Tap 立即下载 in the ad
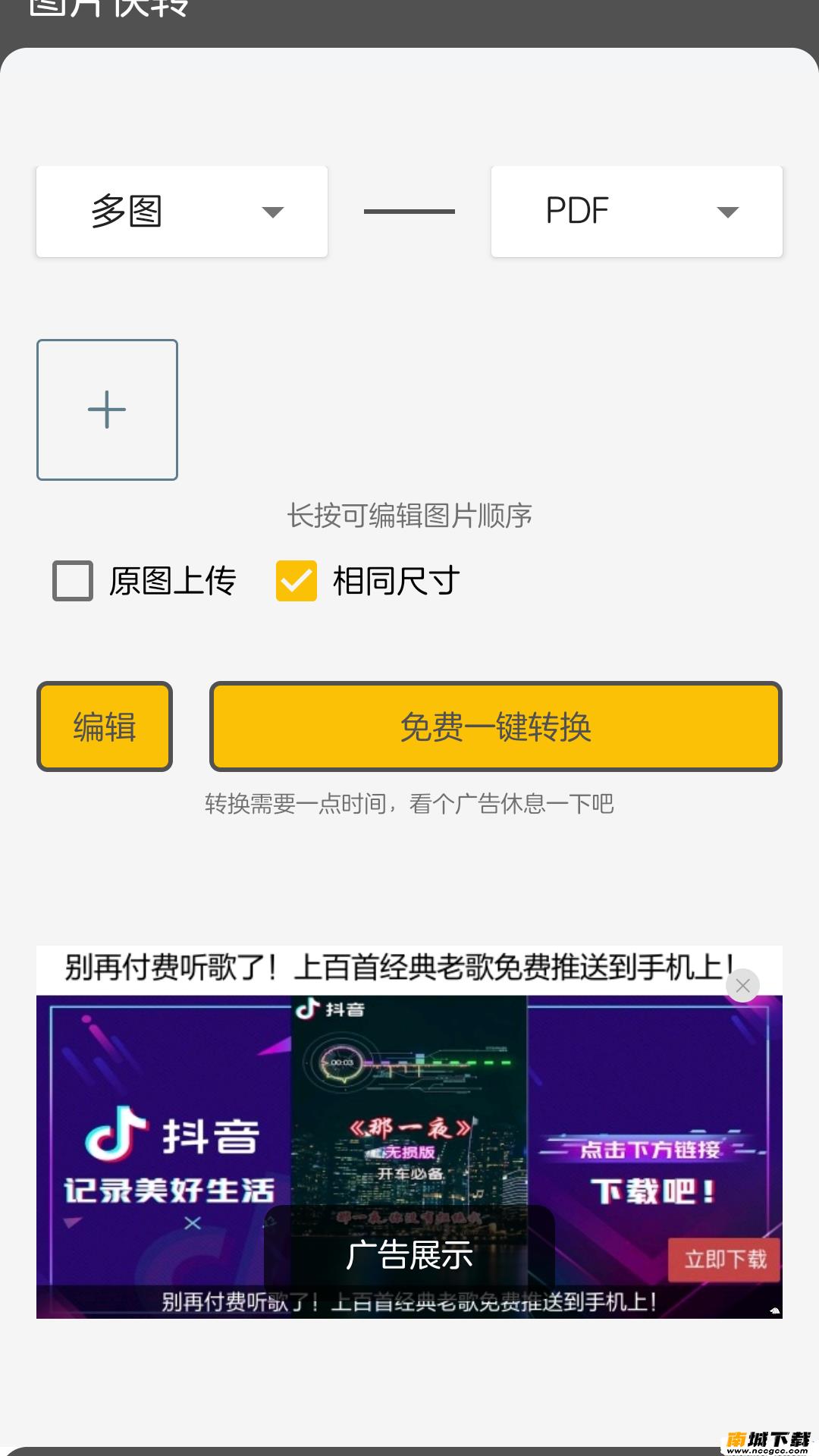The image size is (819, 1456). click(x=724, y=1260)
